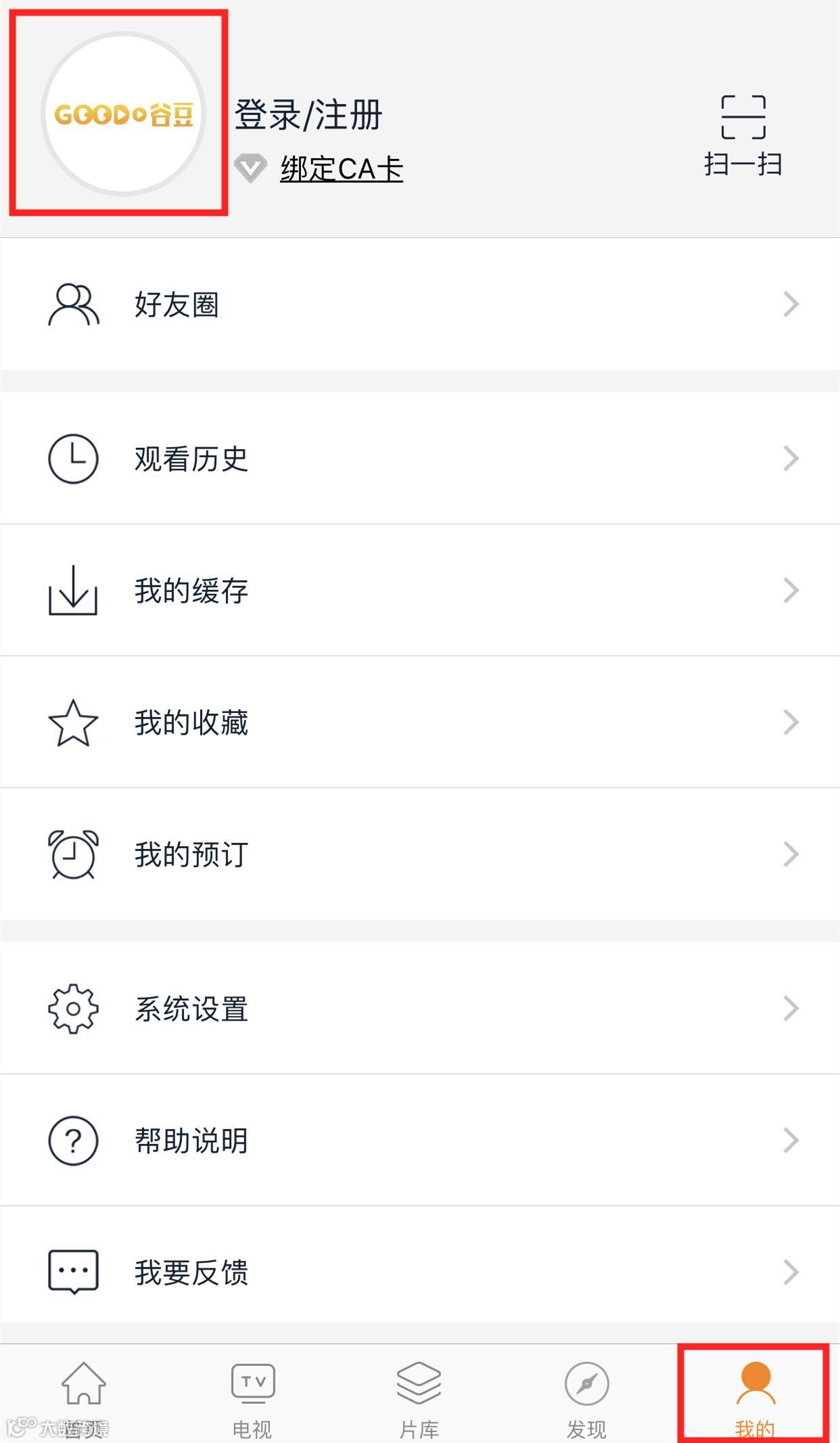This screenshot has width=840, height=1443.
Task: View 观看历史 watch history
Action: tap(419, 459)
